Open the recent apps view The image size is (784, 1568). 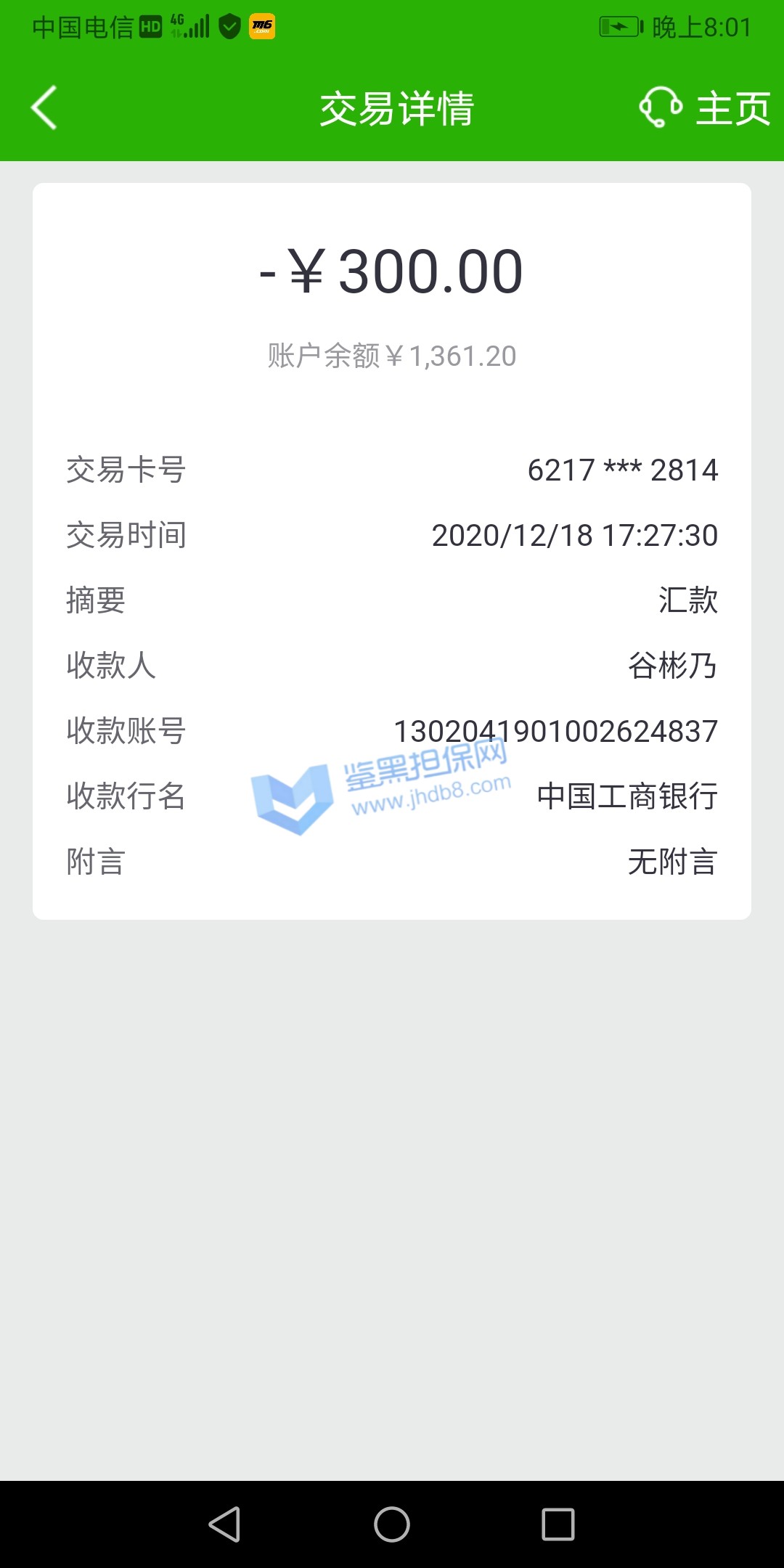tap(558, 1524)
